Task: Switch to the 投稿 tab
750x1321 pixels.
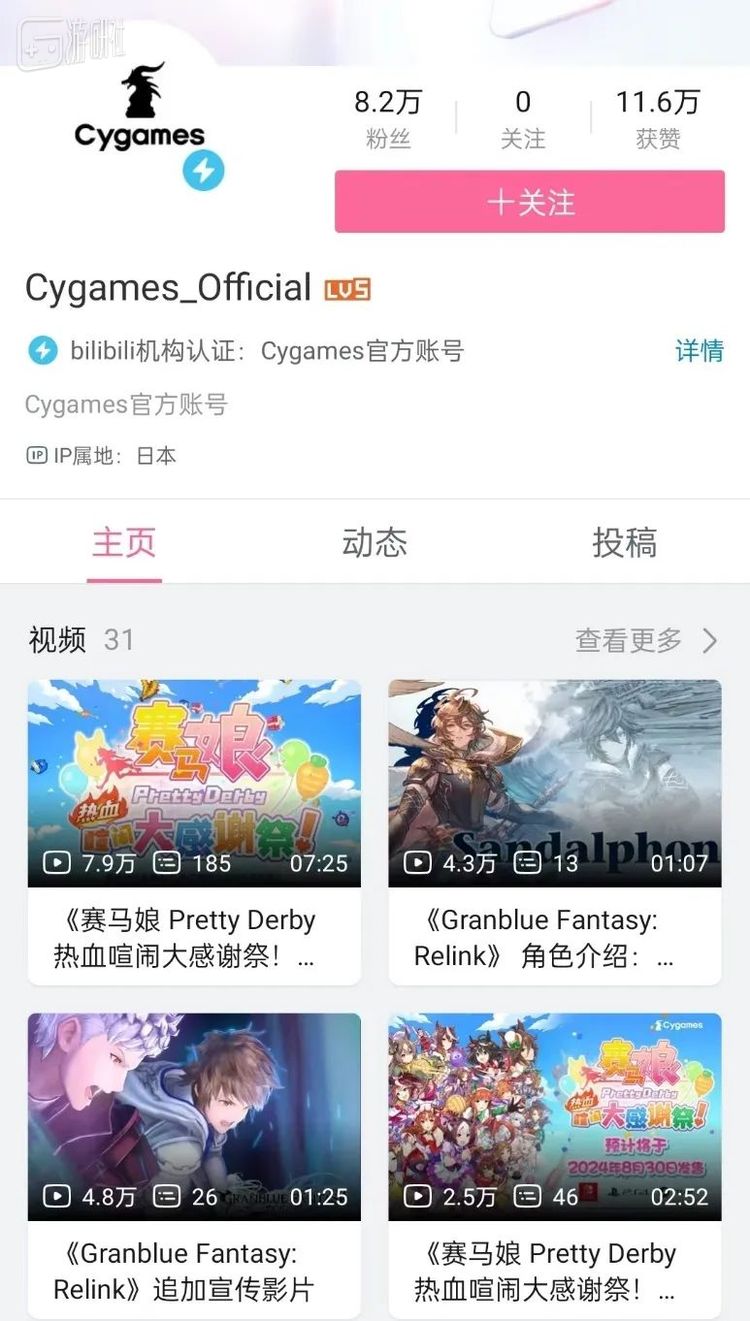Action: point(626,543)
